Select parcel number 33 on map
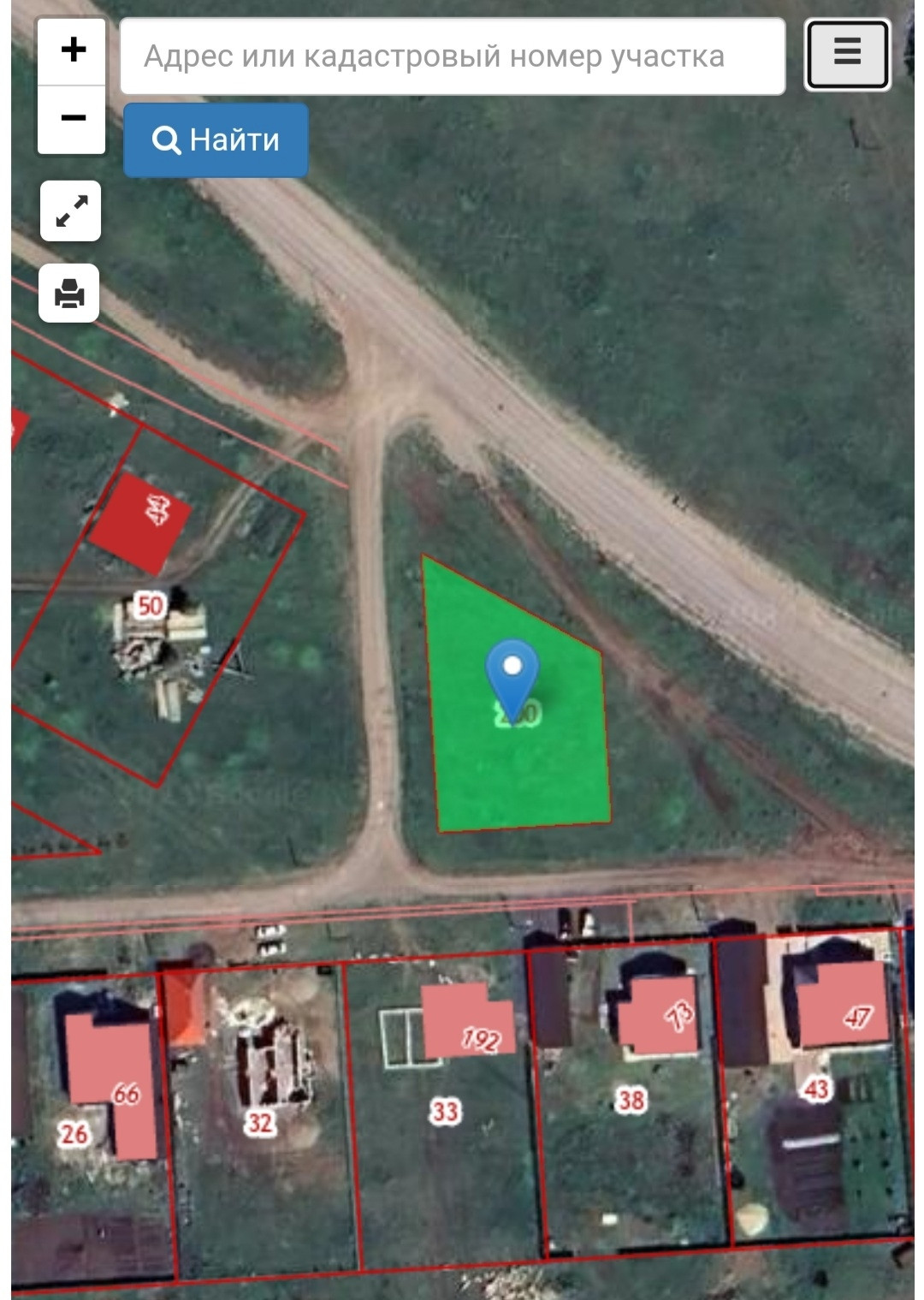The height and width of the screenshot is (1300, 924). [444, 1111]
